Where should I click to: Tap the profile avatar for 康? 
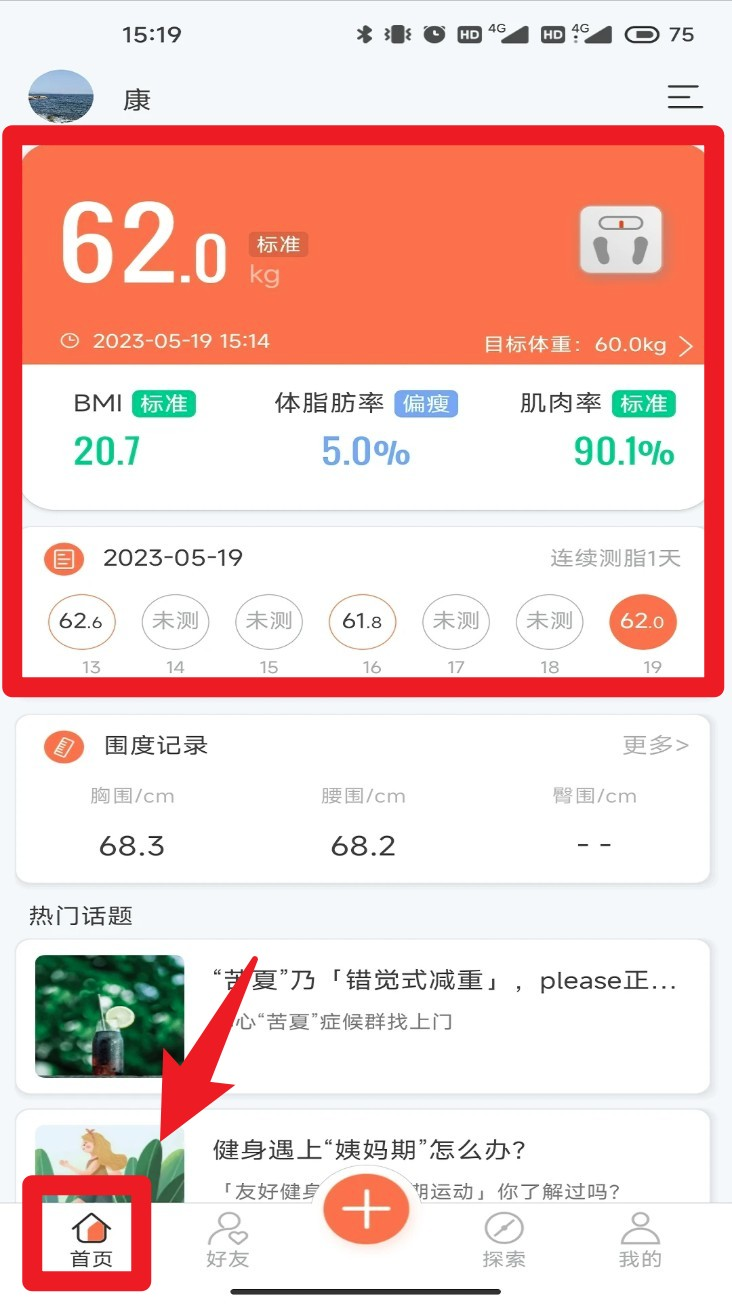[61, 97]
